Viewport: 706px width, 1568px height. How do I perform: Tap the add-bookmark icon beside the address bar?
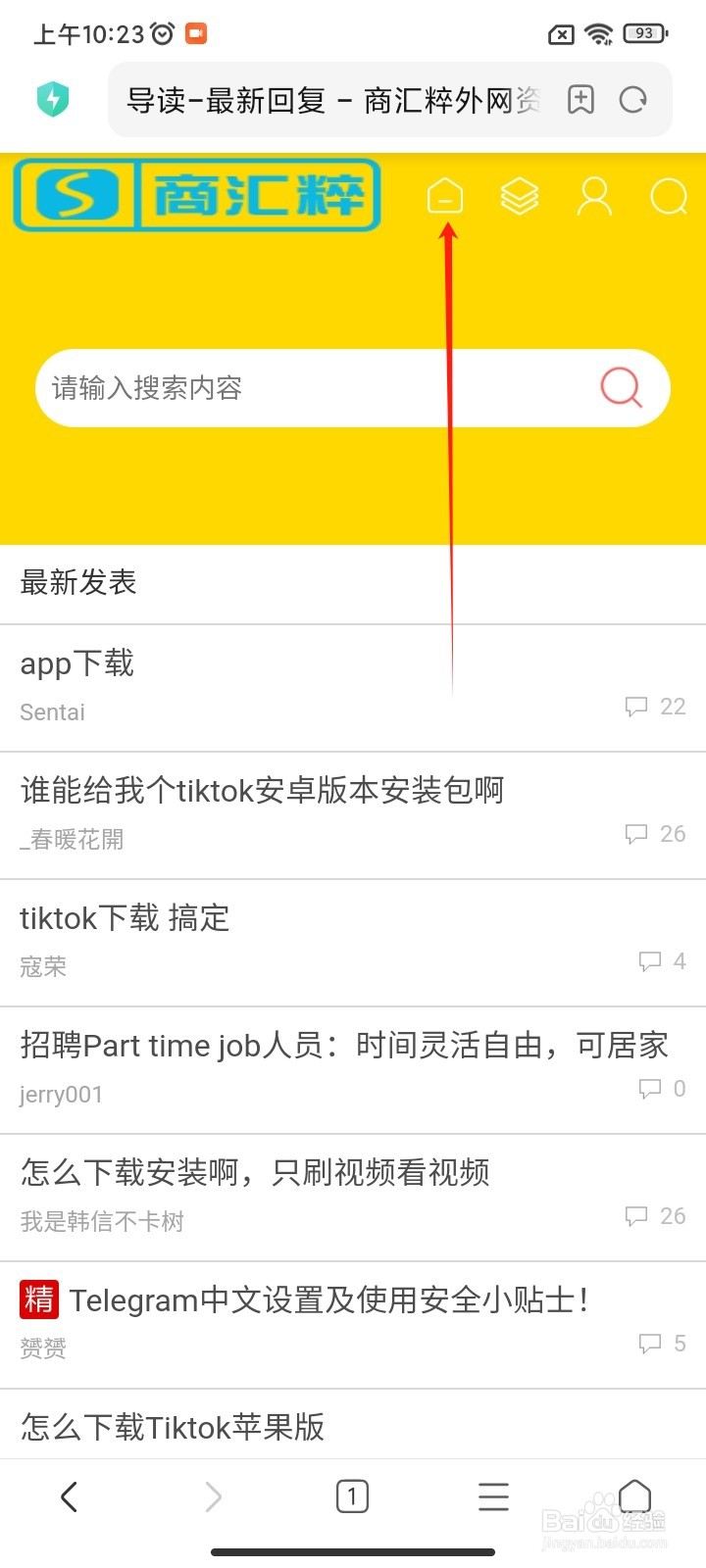[x=580, y=99]
